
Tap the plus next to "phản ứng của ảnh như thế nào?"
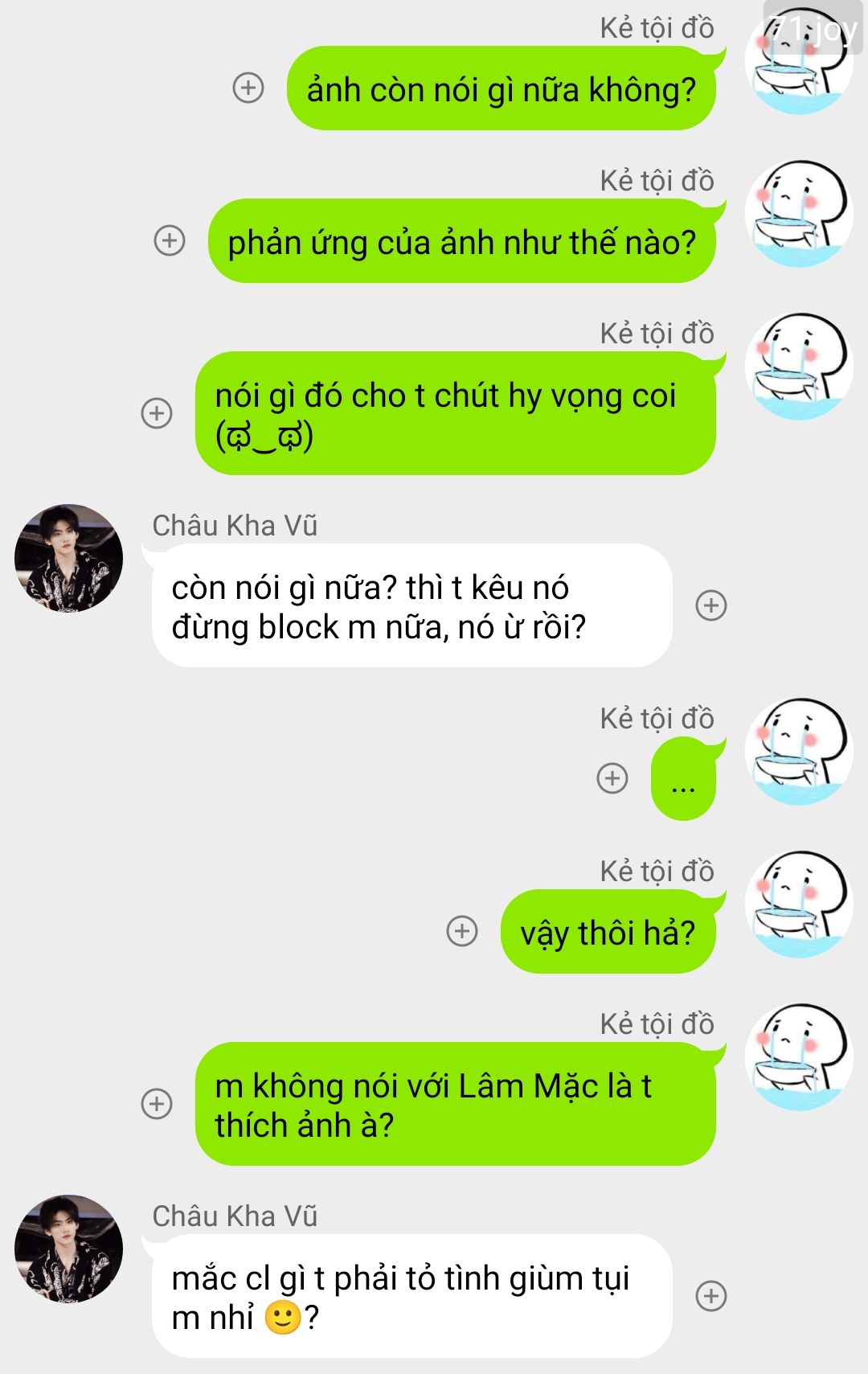coord(170,240)
